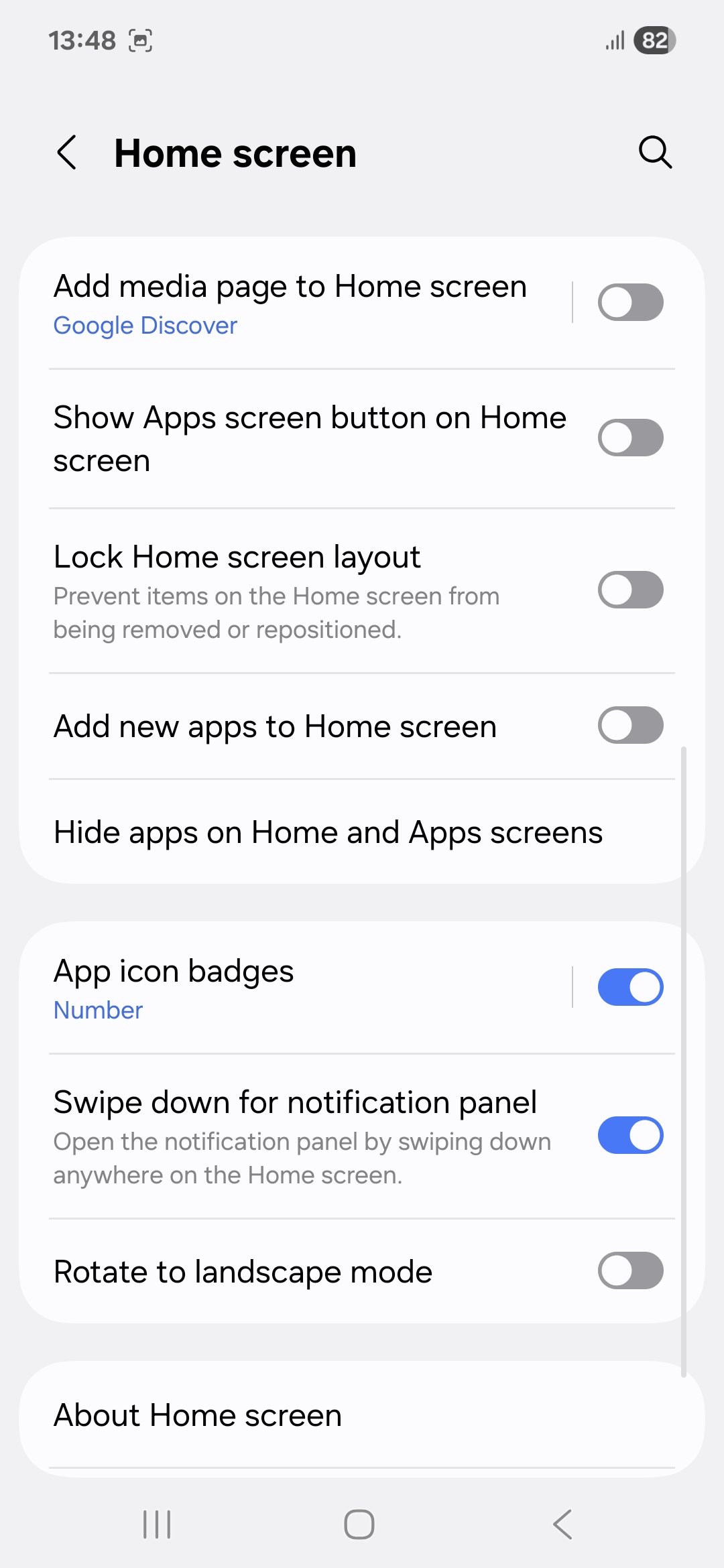Viewport: 724px width, 1568px height.
Task: Open About Home screen
Action: click(x=198, y=1415)
